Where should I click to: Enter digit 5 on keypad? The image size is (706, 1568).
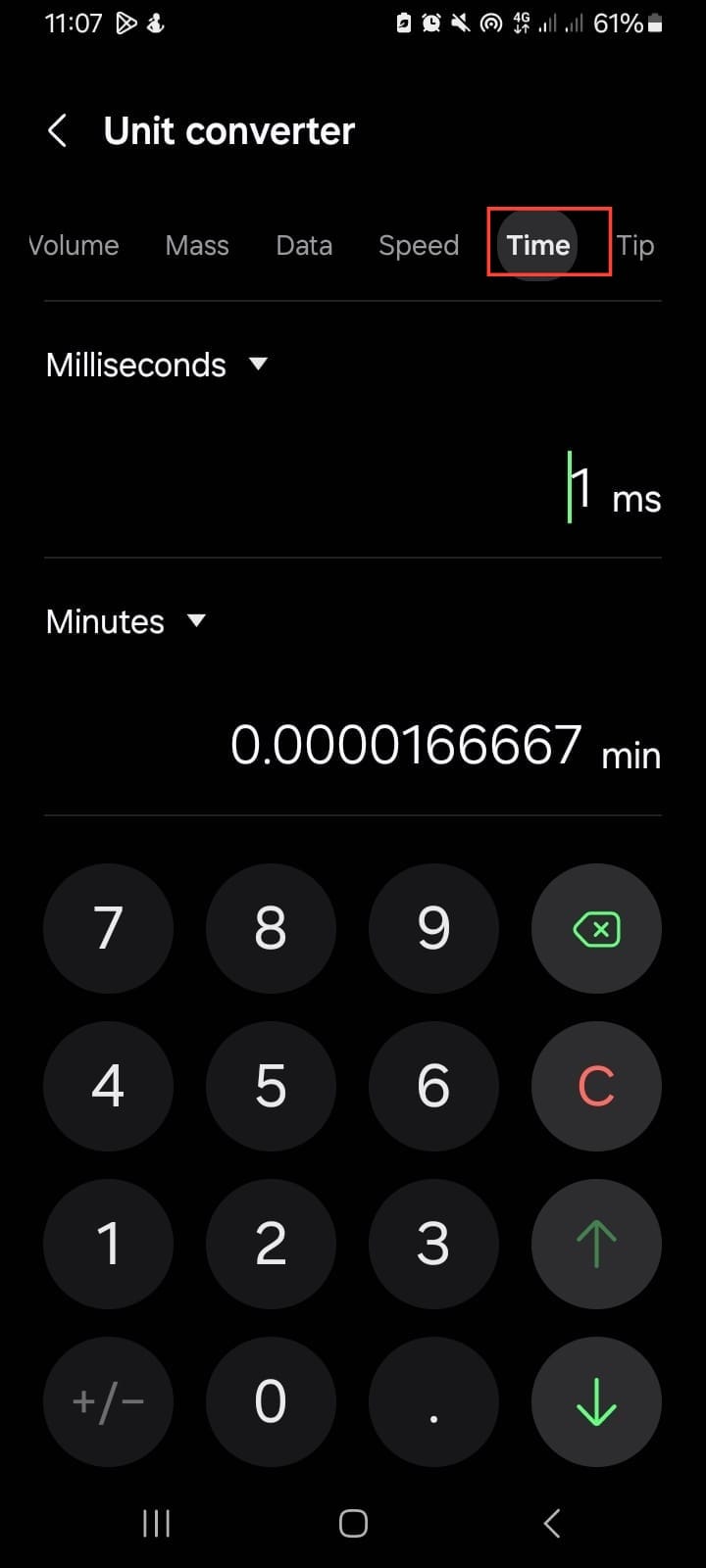coord(271,1086)
